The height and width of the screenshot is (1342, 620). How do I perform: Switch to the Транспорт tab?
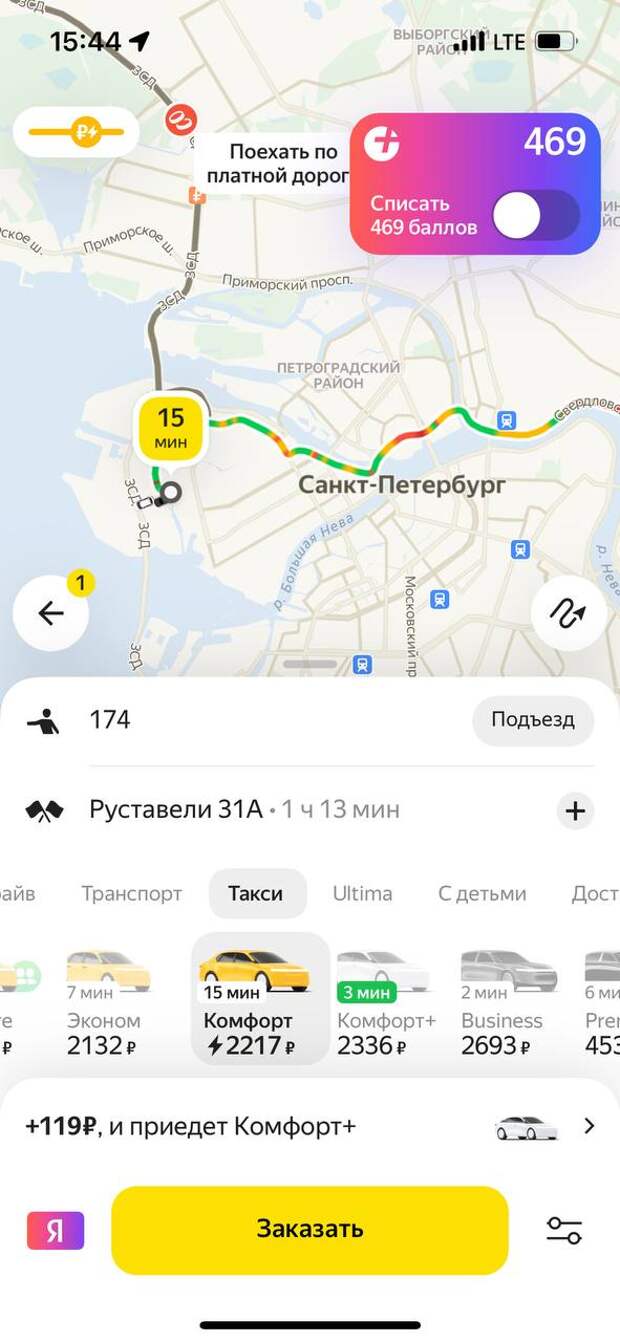pyautogui.click(x=132, y=893)
